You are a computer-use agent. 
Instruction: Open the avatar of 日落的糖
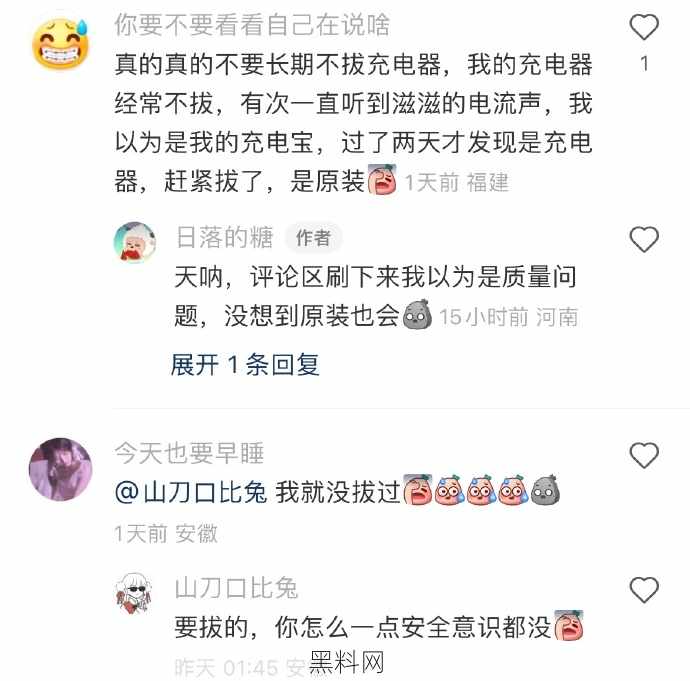tap(135, 243)
